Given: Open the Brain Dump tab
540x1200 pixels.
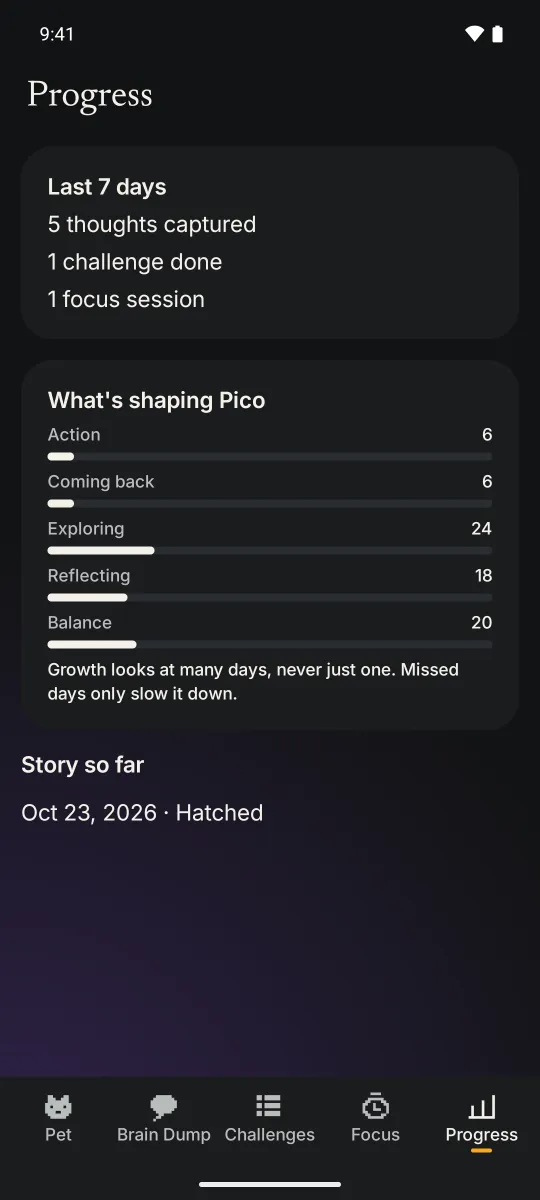Looking at the screenshot, I should (164, 1118).
